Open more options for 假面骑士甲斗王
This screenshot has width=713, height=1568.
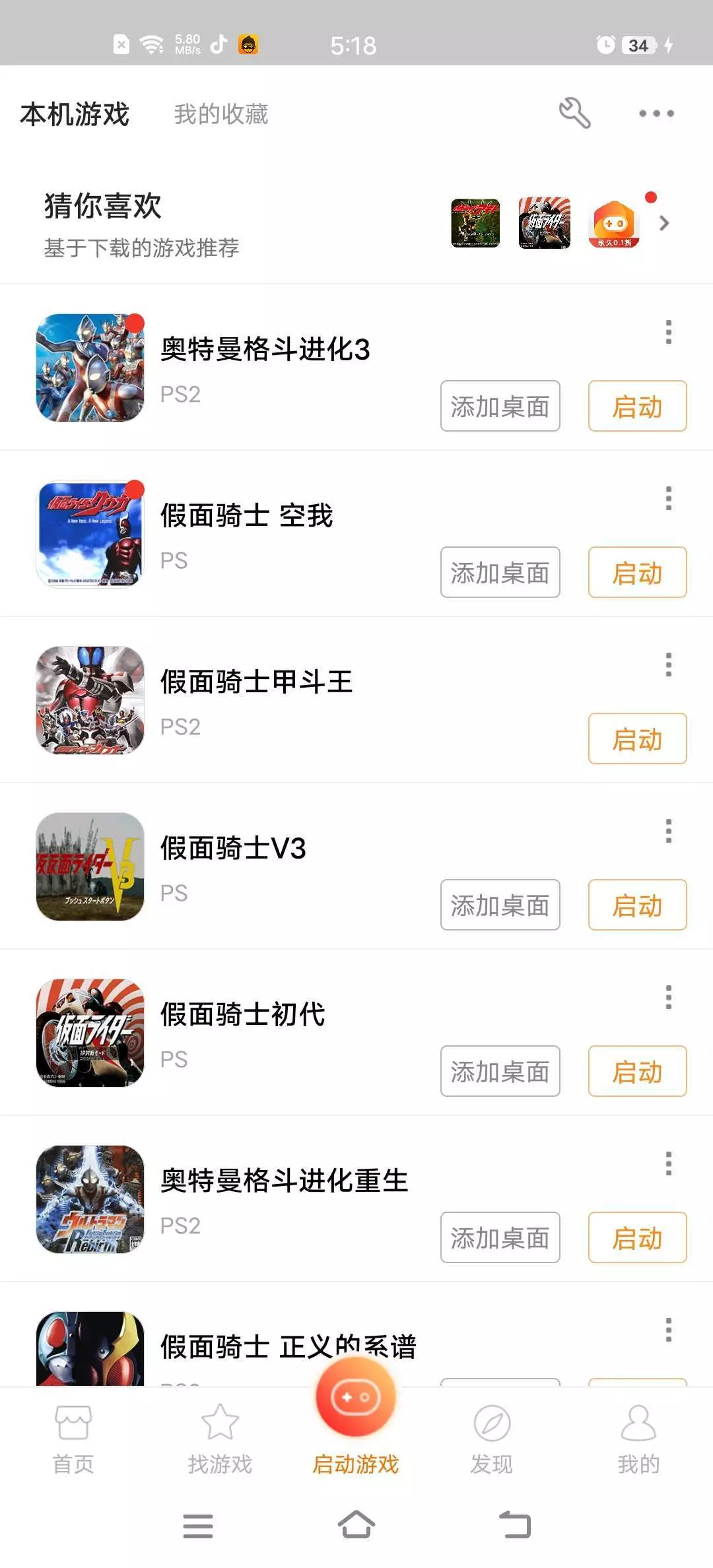668,665
